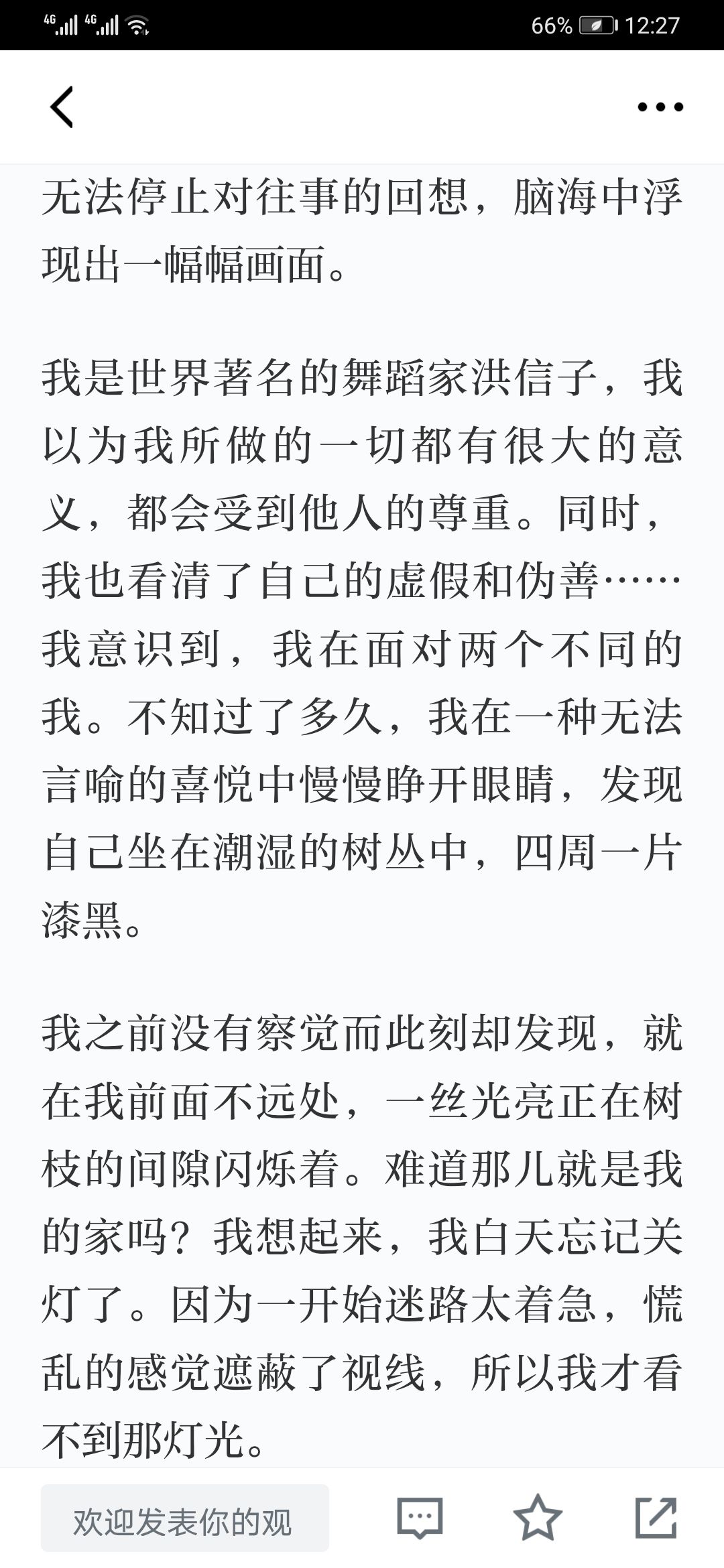Tap the comment input field 欢迎发表你的观
The width and height of the screenshot is (724, 1568).
tap(185, 1518)
